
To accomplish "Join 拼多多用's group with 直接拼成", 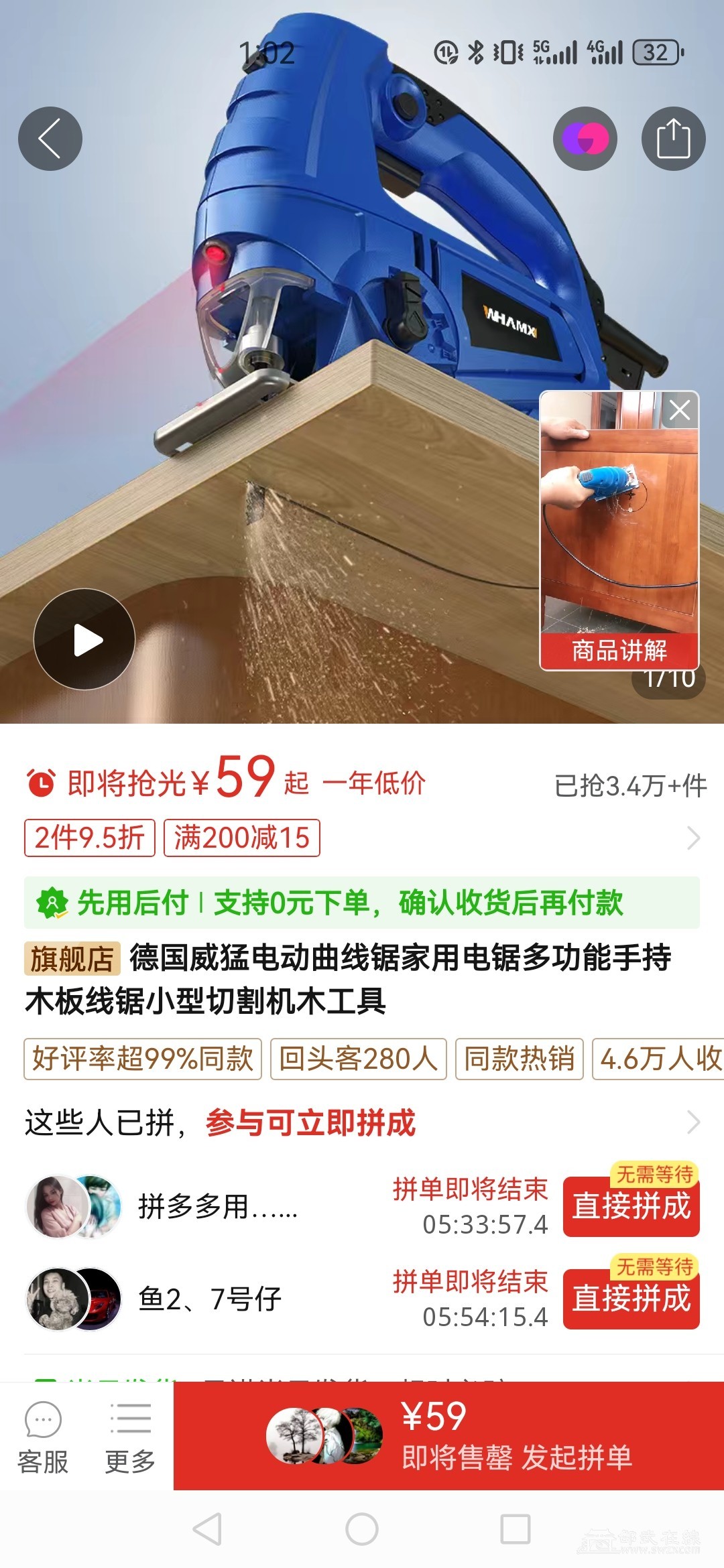I will click(x=631, y=1207).
